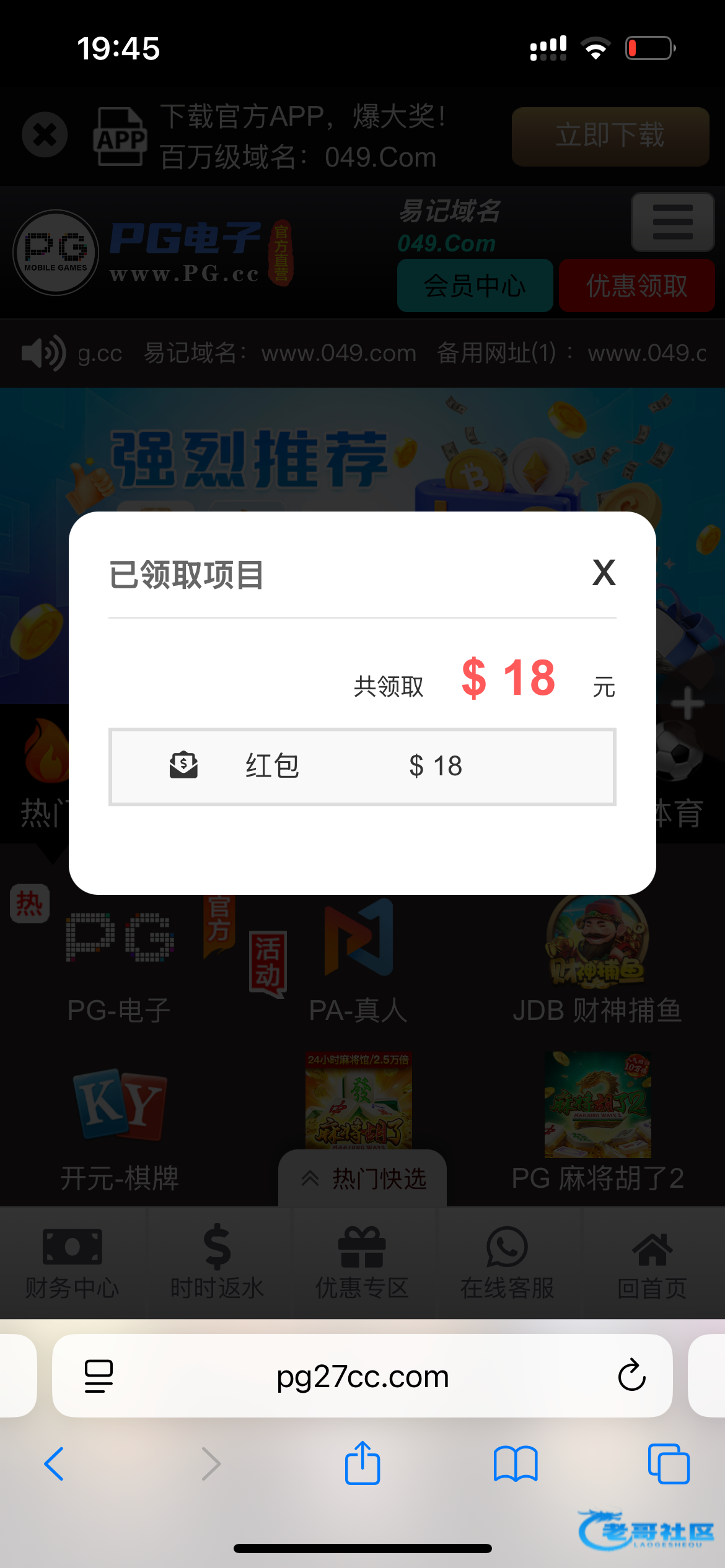
Task: Open the 红包 $18 row
Action: coord(362,767)
